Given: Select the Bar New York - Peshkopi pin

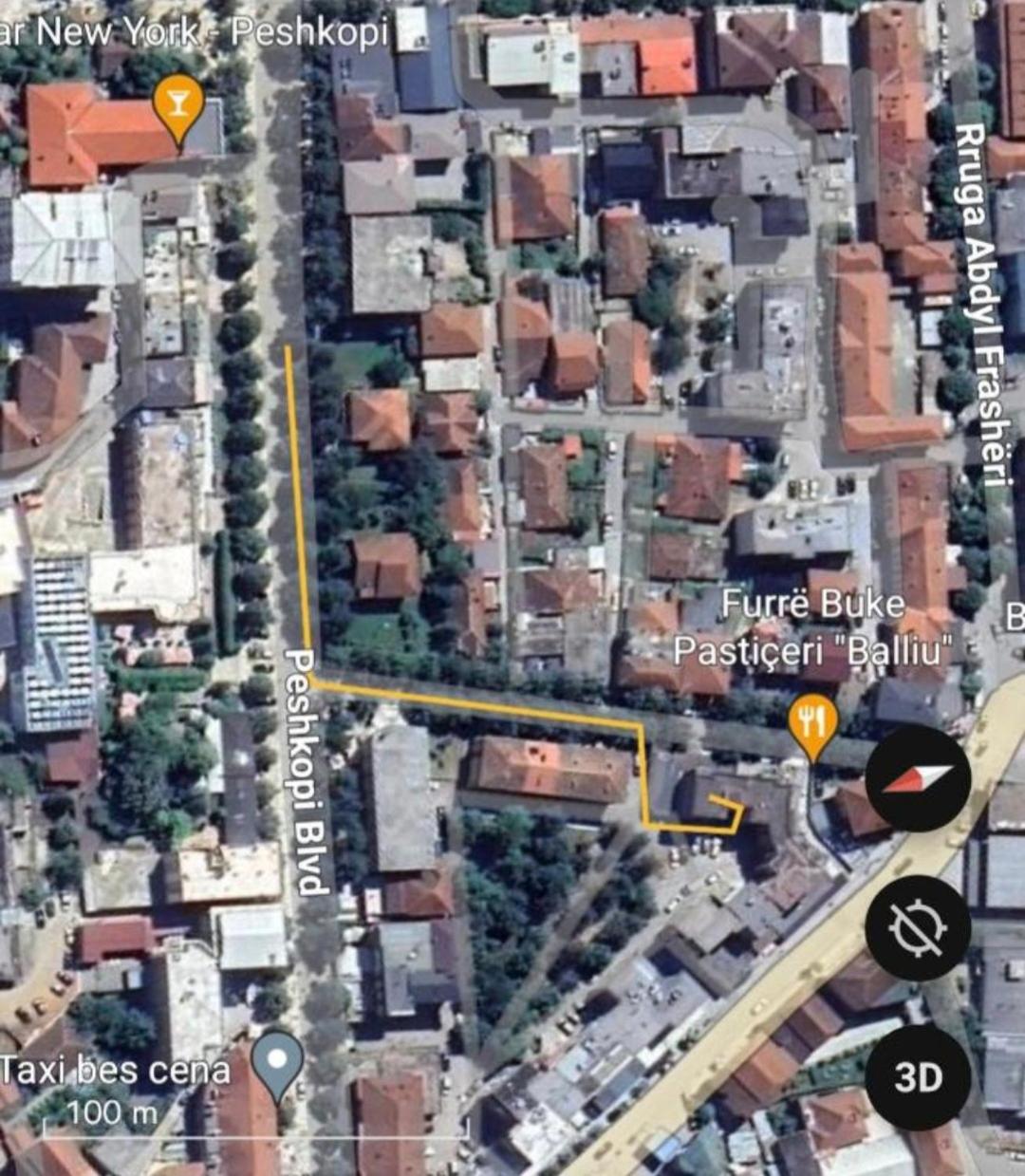Looking at the screenshot, I should coord(178,106).
